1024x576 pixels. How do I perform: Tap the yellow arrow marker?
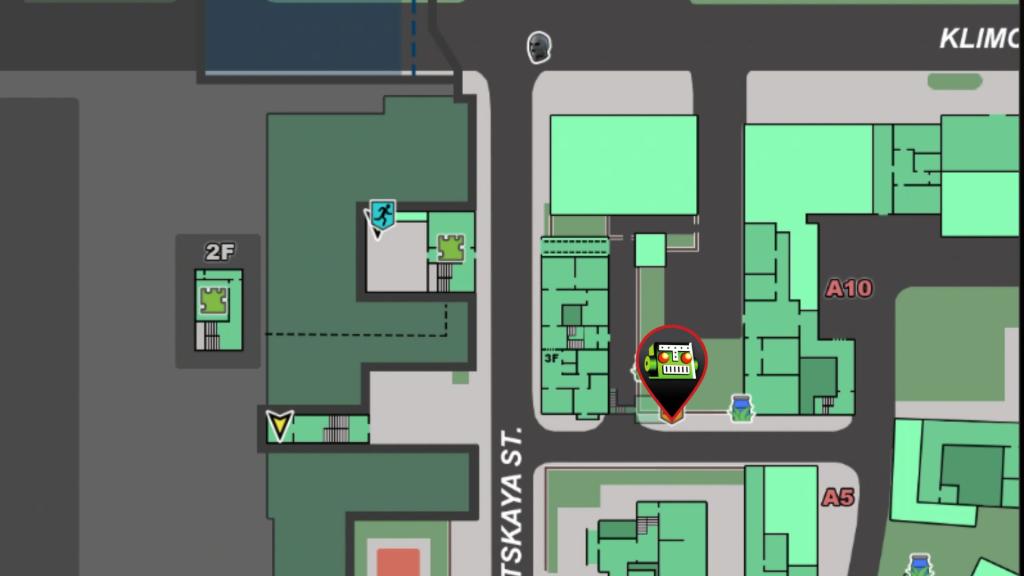(x=279, y=428)
